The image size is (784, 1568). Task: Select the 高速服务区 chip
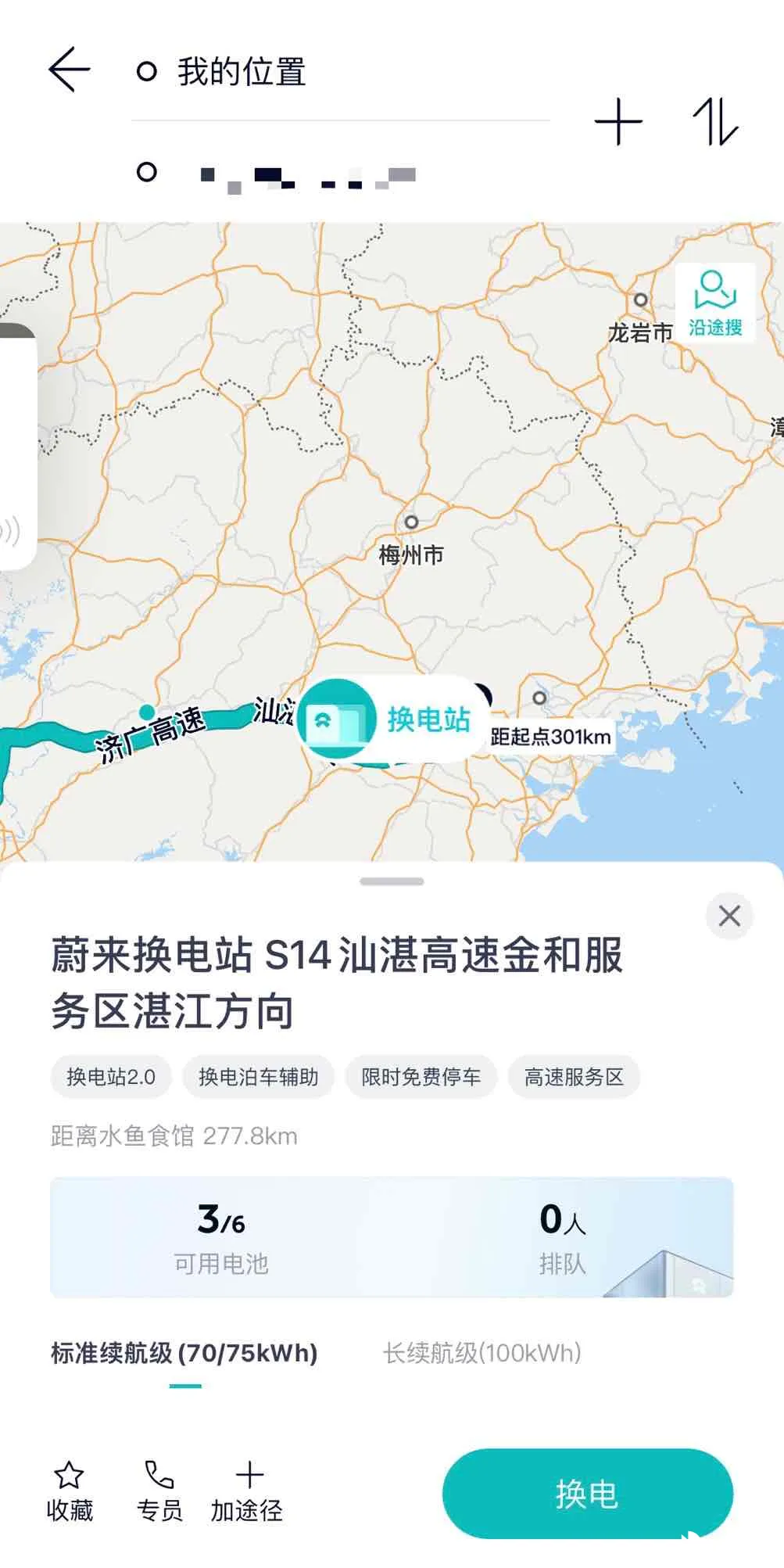574,1077
